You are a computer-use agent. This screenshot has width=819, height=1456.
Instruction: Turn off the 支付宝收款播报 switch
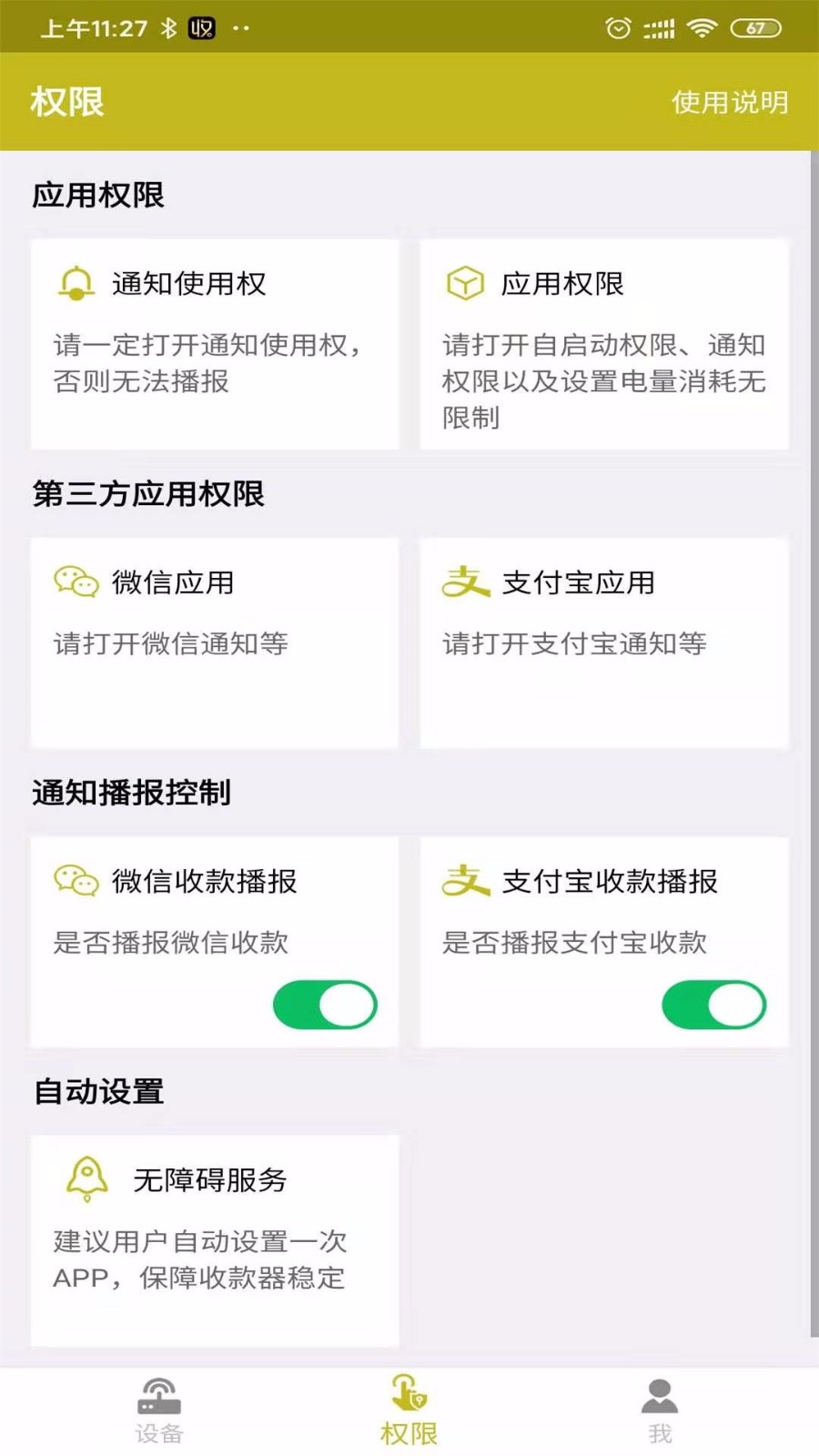coord(714,1004)
